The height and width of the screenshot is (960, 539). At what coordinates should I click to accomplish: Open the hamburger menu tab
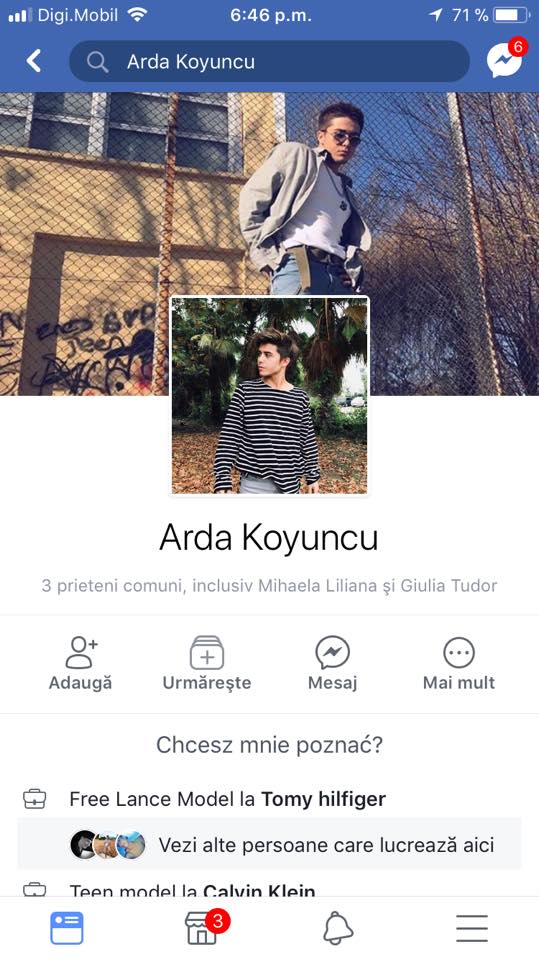tap(472, 928)
